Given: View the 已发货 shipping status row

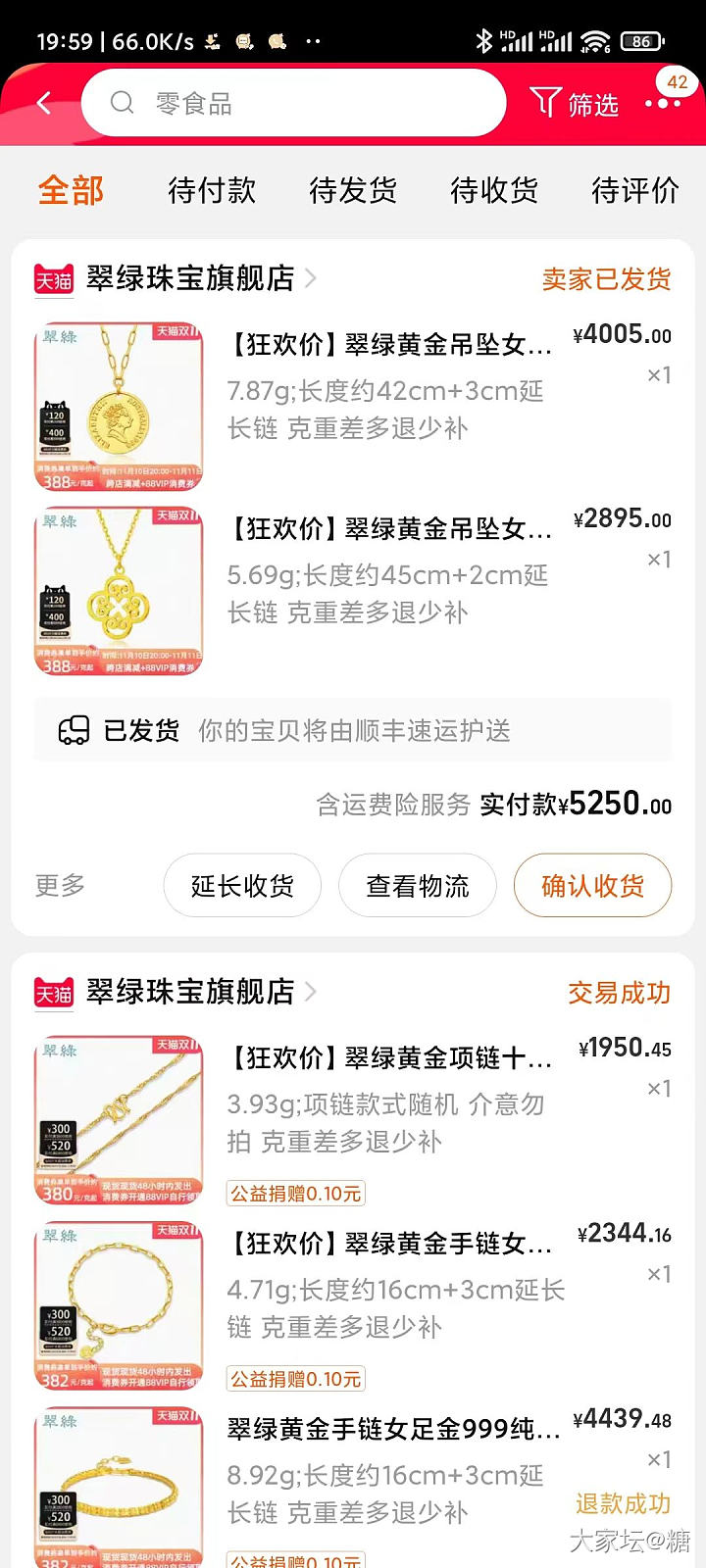Looking at the screenshot, I should tap(353, 730).
